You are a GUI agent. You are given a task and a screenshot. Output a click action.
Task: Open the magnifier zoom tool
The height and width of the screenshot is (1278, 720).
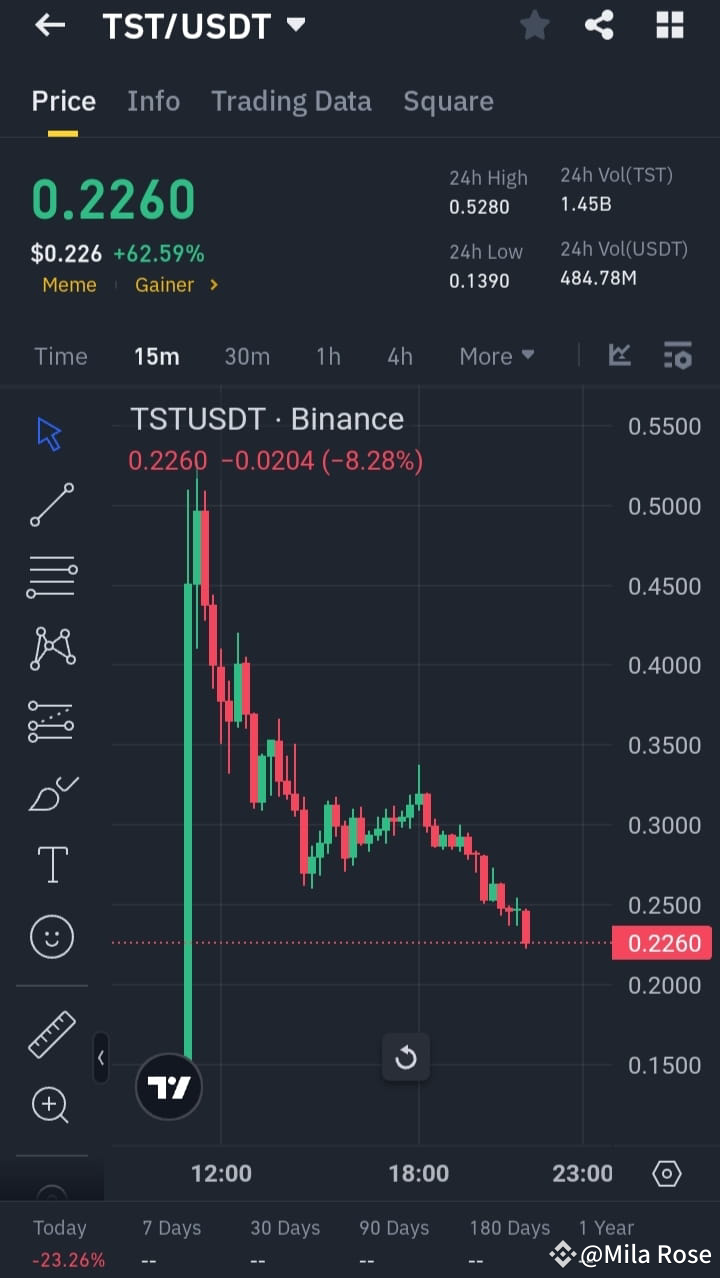(x=51, y=1105)
